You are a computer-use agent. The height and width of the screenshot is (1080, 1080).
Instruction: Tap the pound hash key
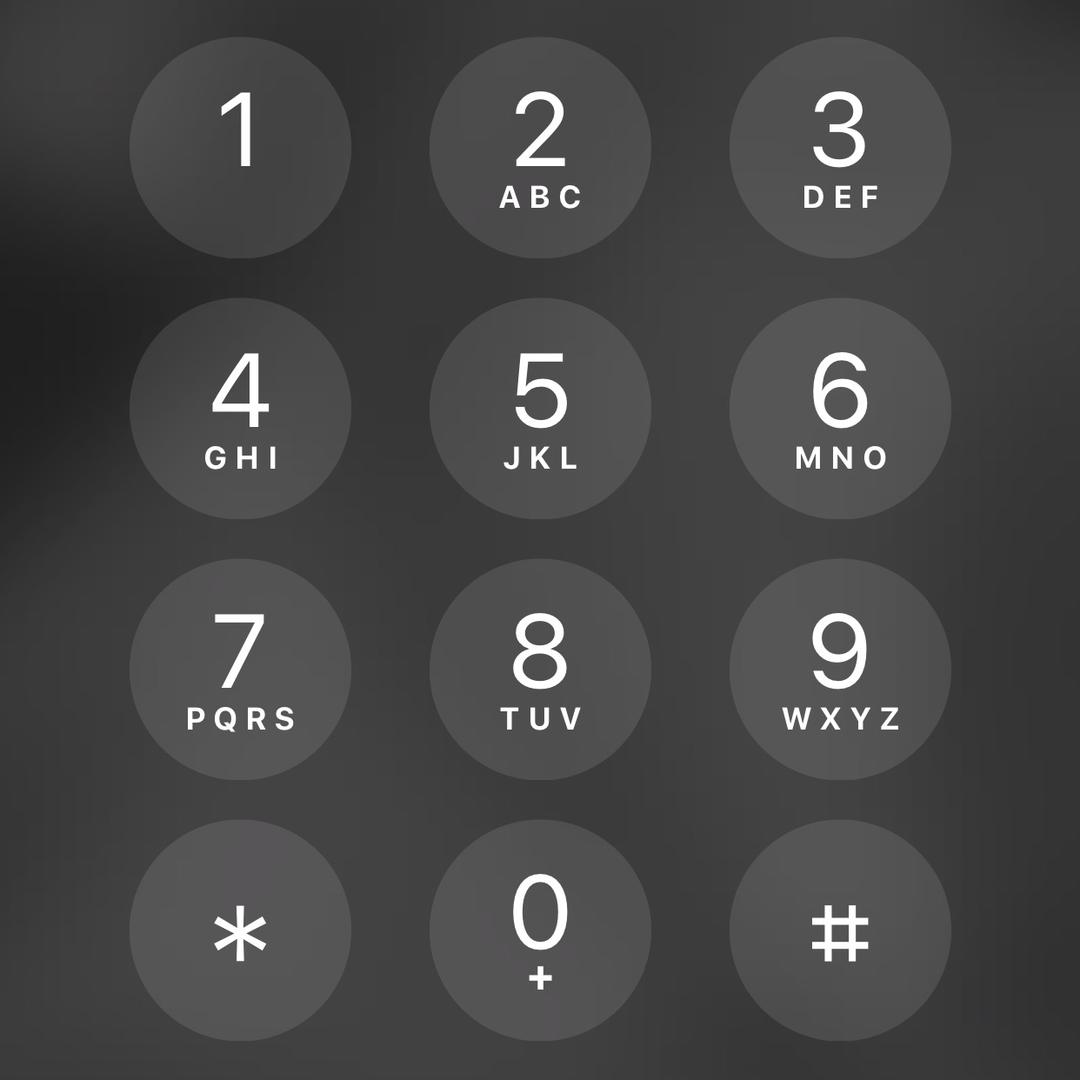point(840,931)
